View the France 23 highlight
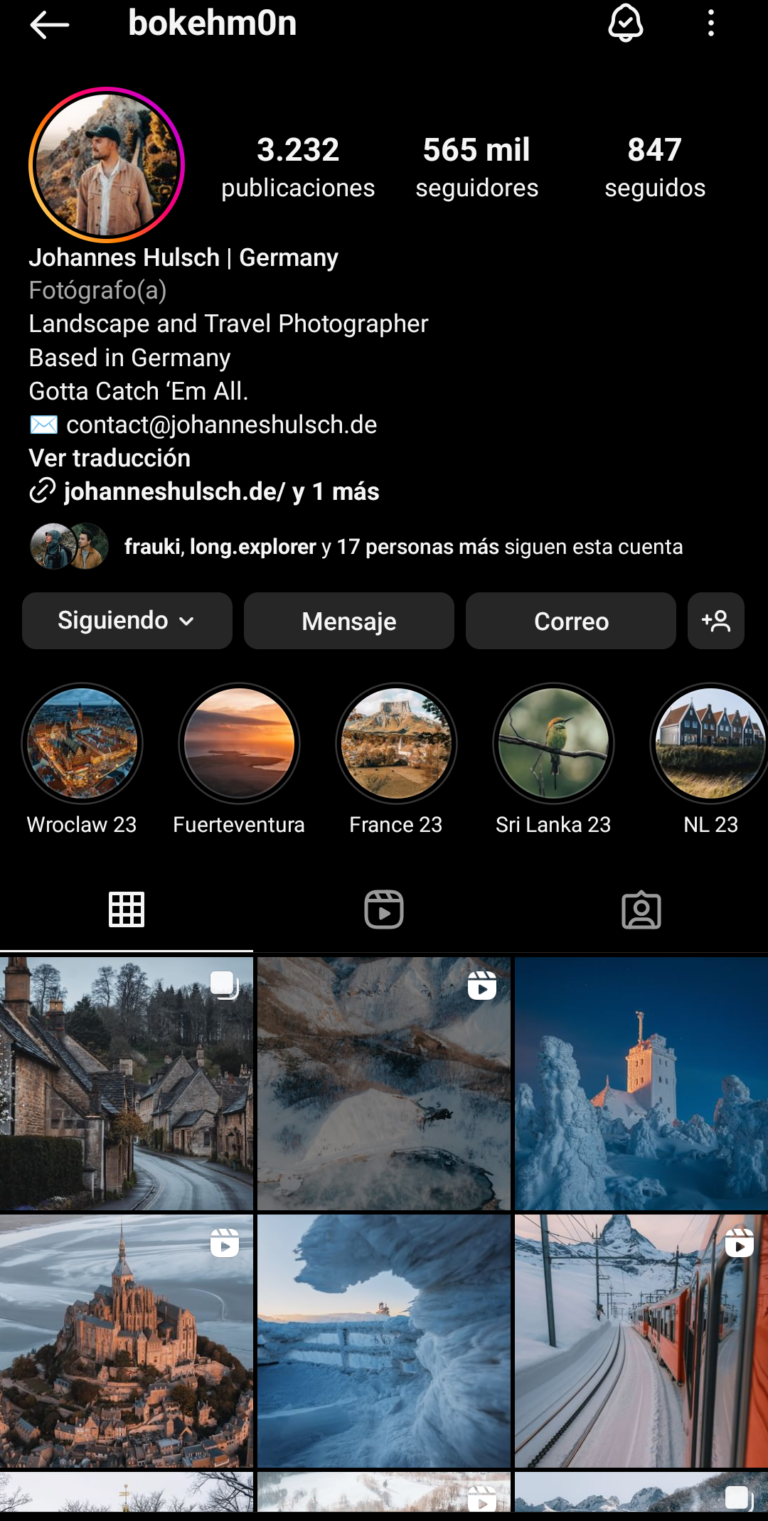768x1521 pixels. pos(396,744)
